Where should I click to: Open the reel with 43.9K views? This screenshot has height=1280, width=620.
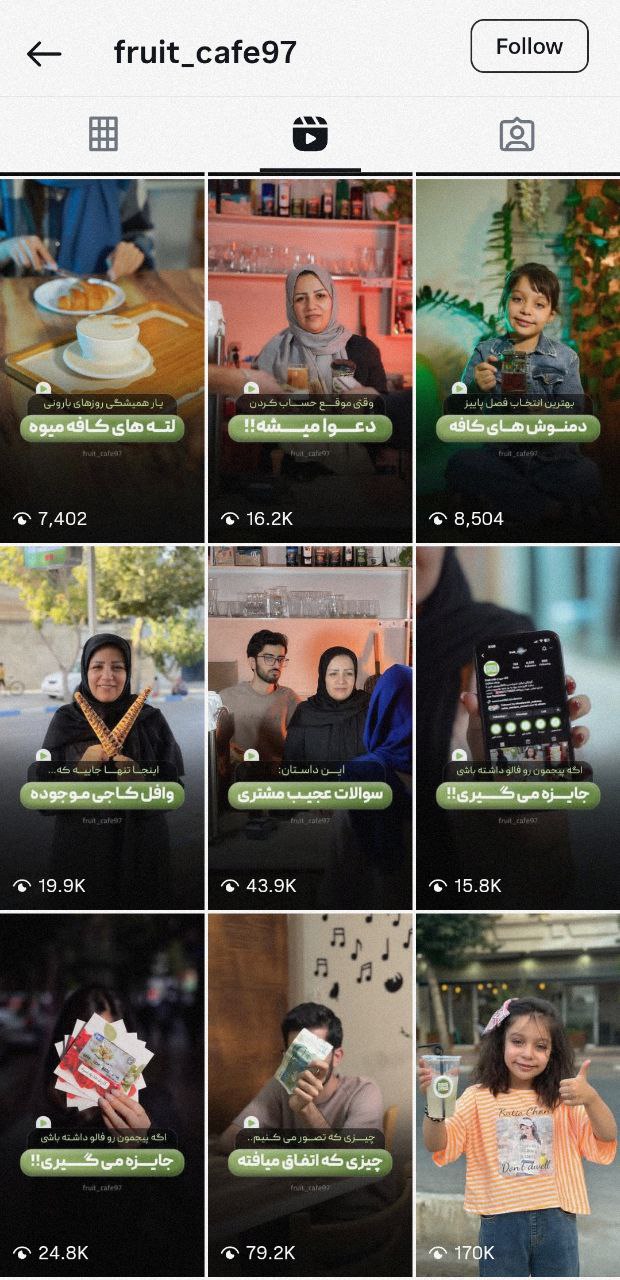(x=310, y=727)
